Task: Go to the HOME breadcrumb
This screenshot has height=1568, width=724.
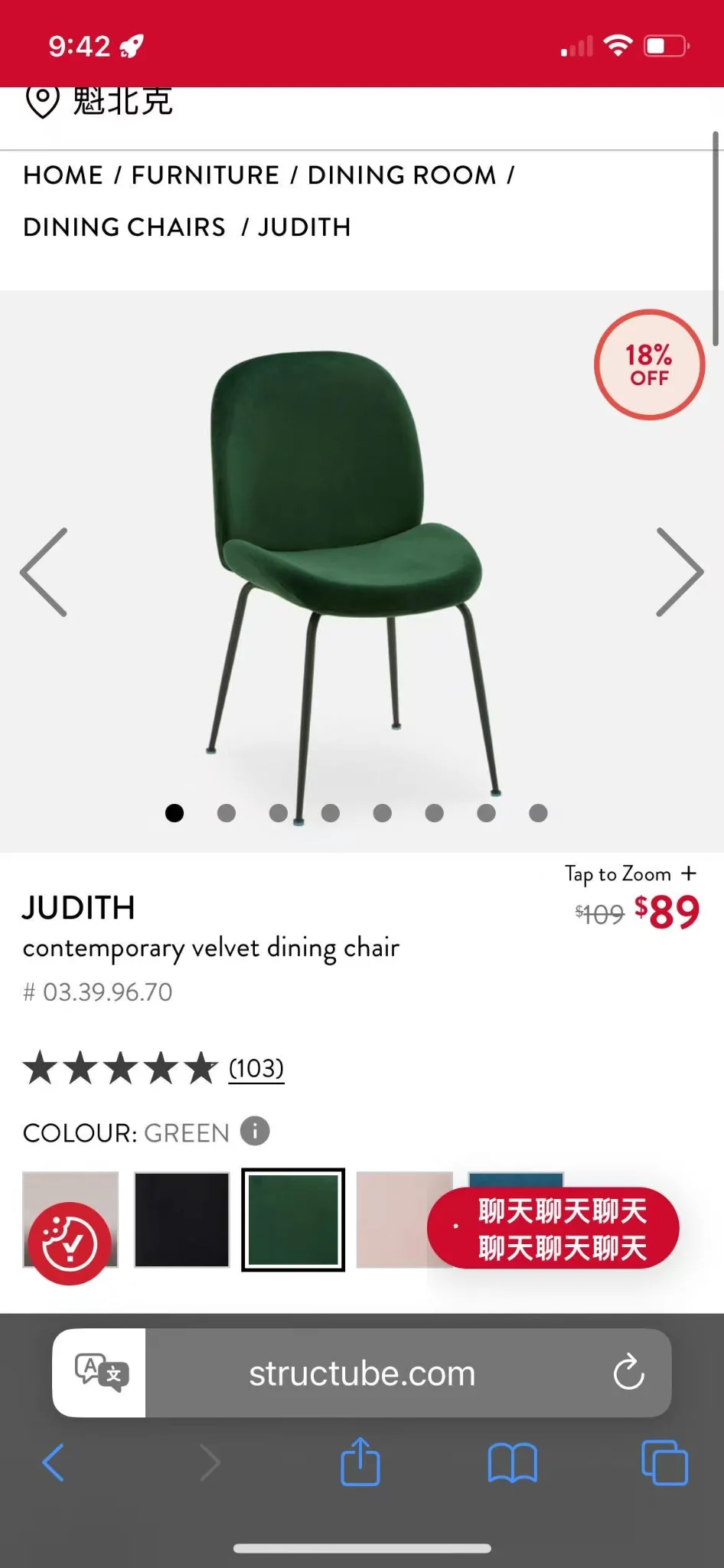Action: [63, 175]
